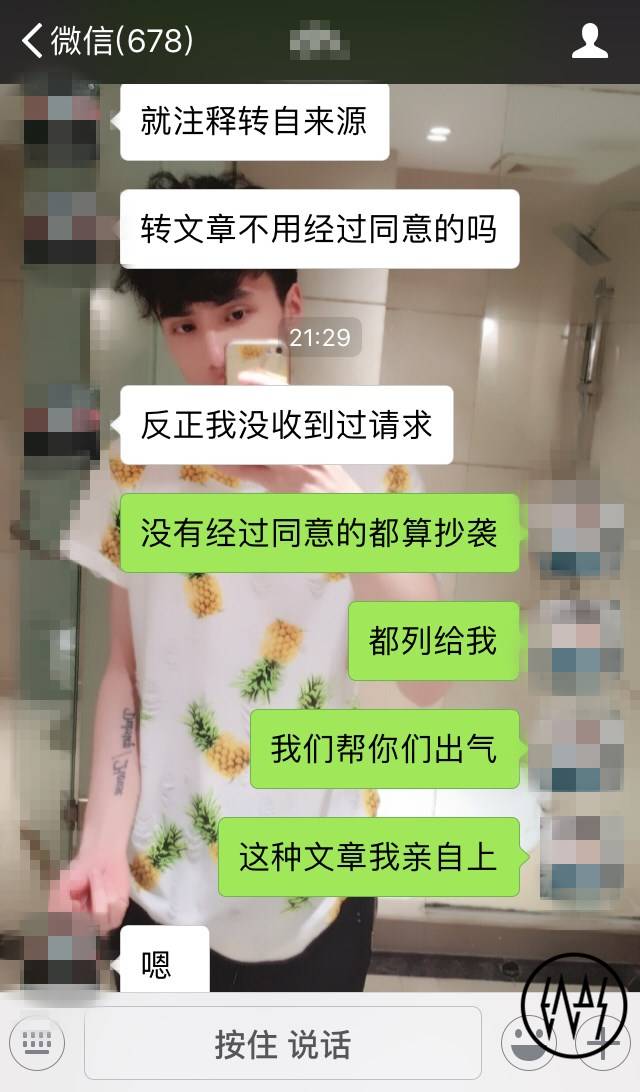Switch to keyboard text input
Image resolution: width=640 pixels, height=1092 pixels.
(x=37, y=1042)
